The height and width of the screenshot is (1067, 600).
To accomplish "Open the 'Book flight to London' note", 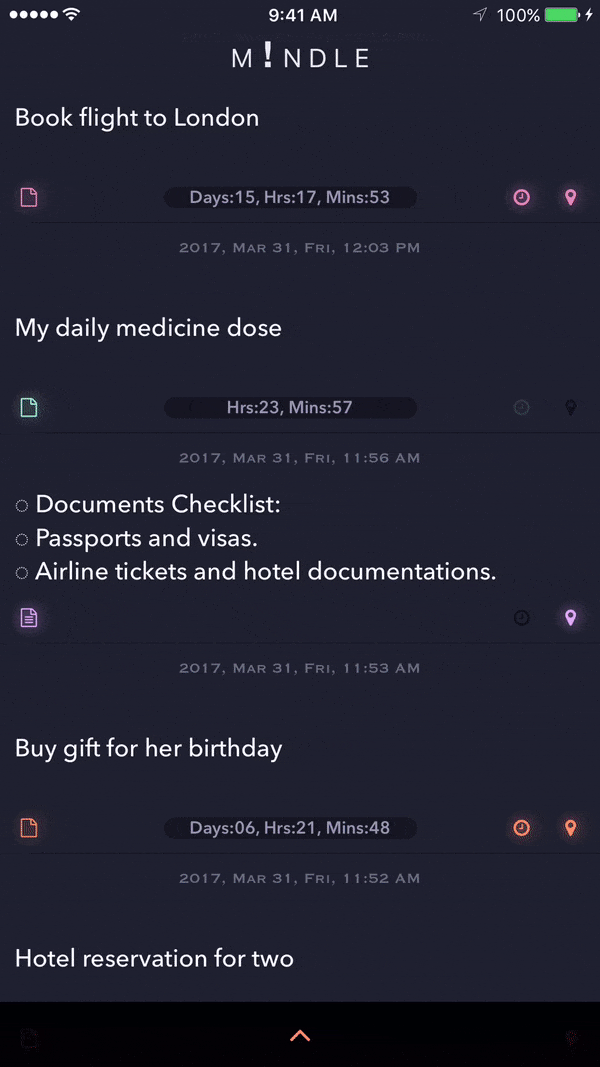I will (137, 118).
